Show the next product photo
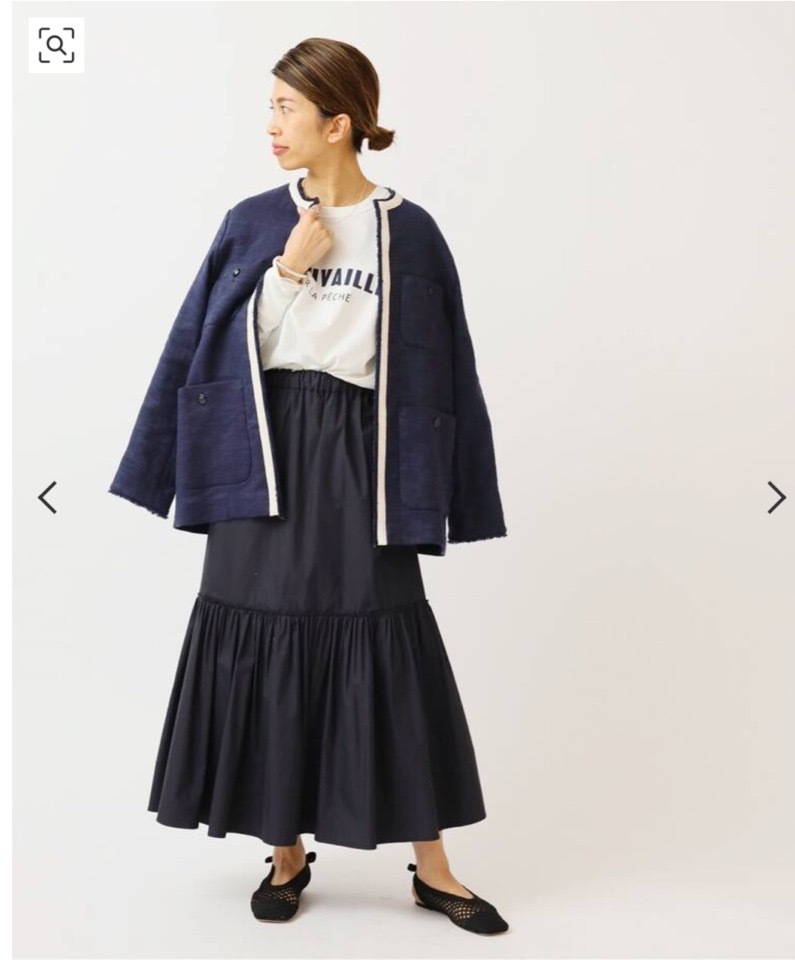The height and width of the screenshot is (960, 795). (775, 497)
